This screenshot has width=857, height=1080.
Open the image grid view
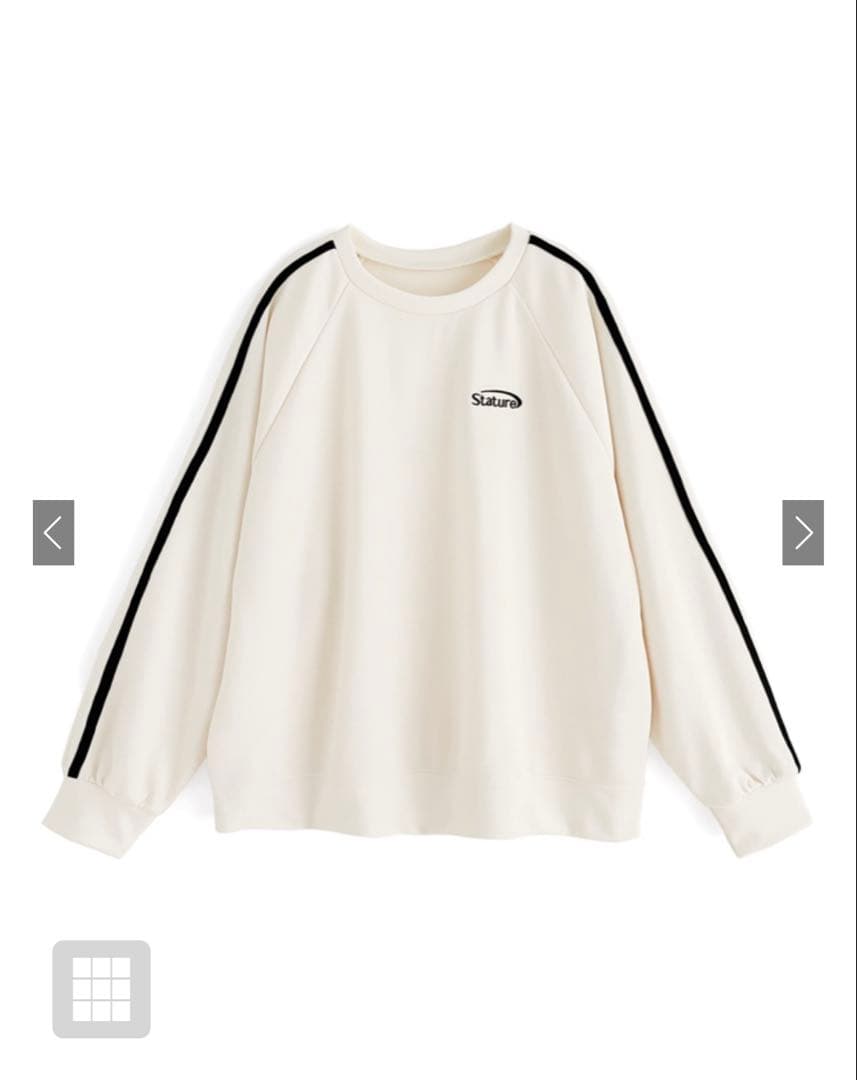coord(101,988)
